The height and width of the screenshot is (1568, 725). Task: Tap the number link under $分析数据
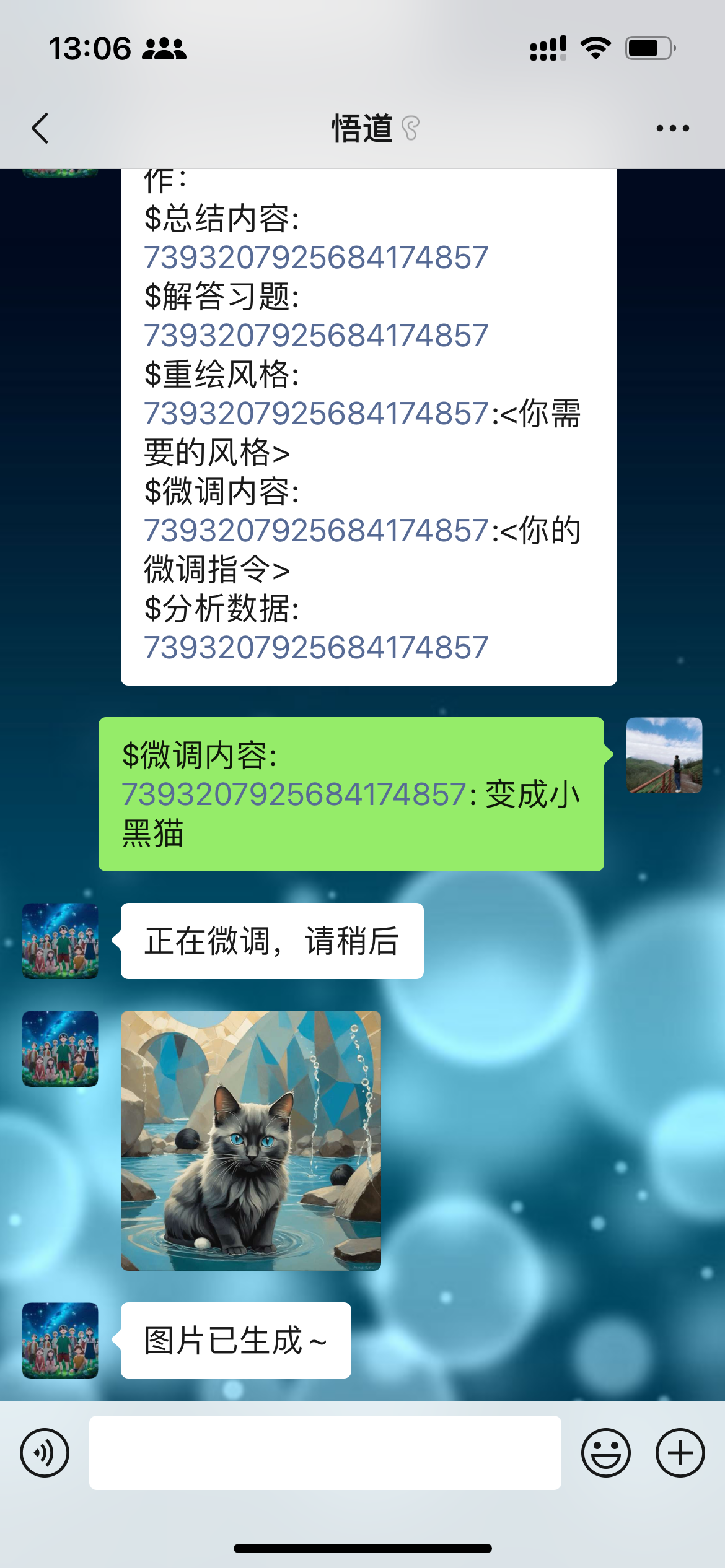coord(316,648)
